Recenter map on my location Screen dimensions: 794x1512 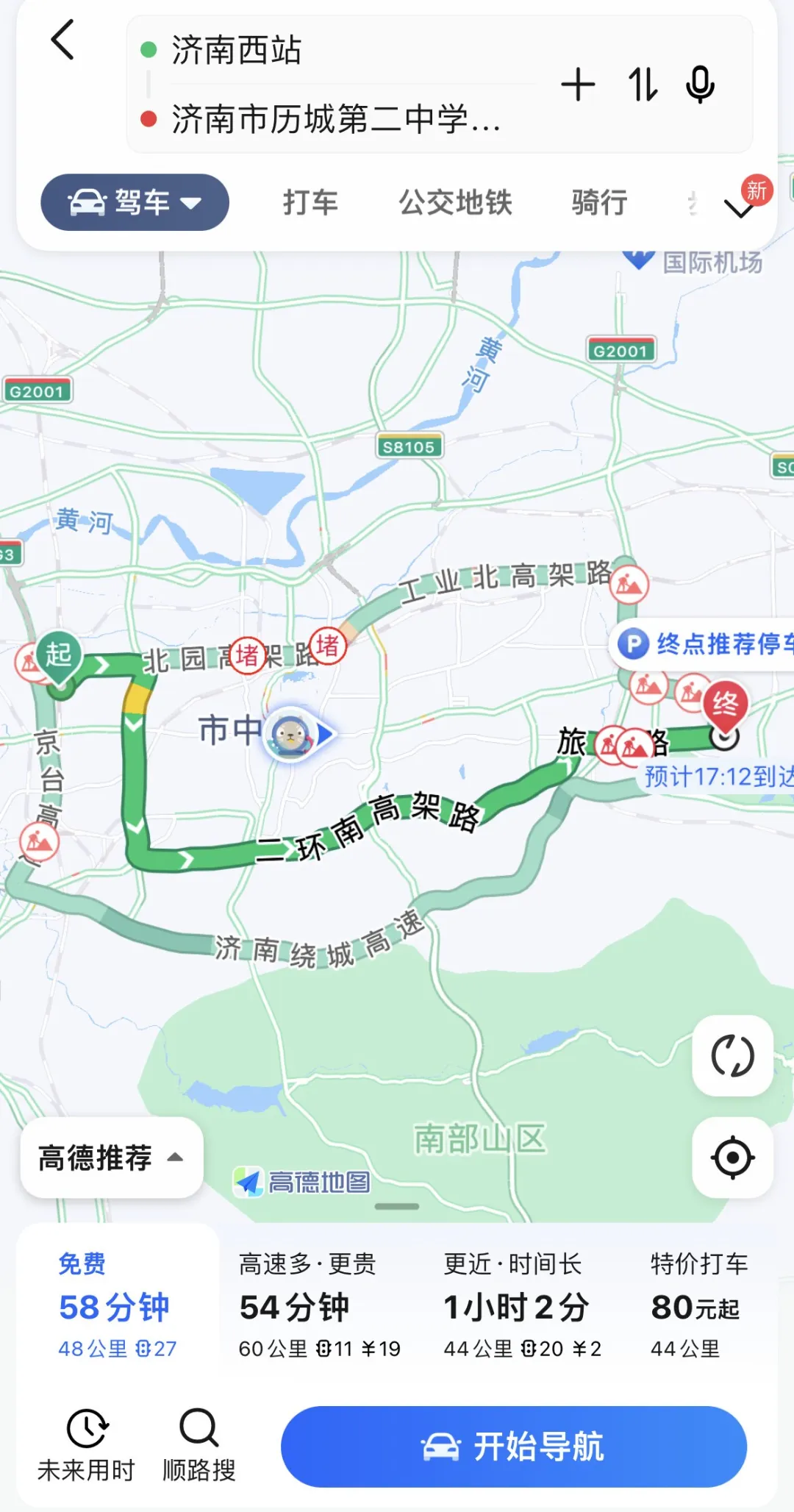coord(732,1158)
